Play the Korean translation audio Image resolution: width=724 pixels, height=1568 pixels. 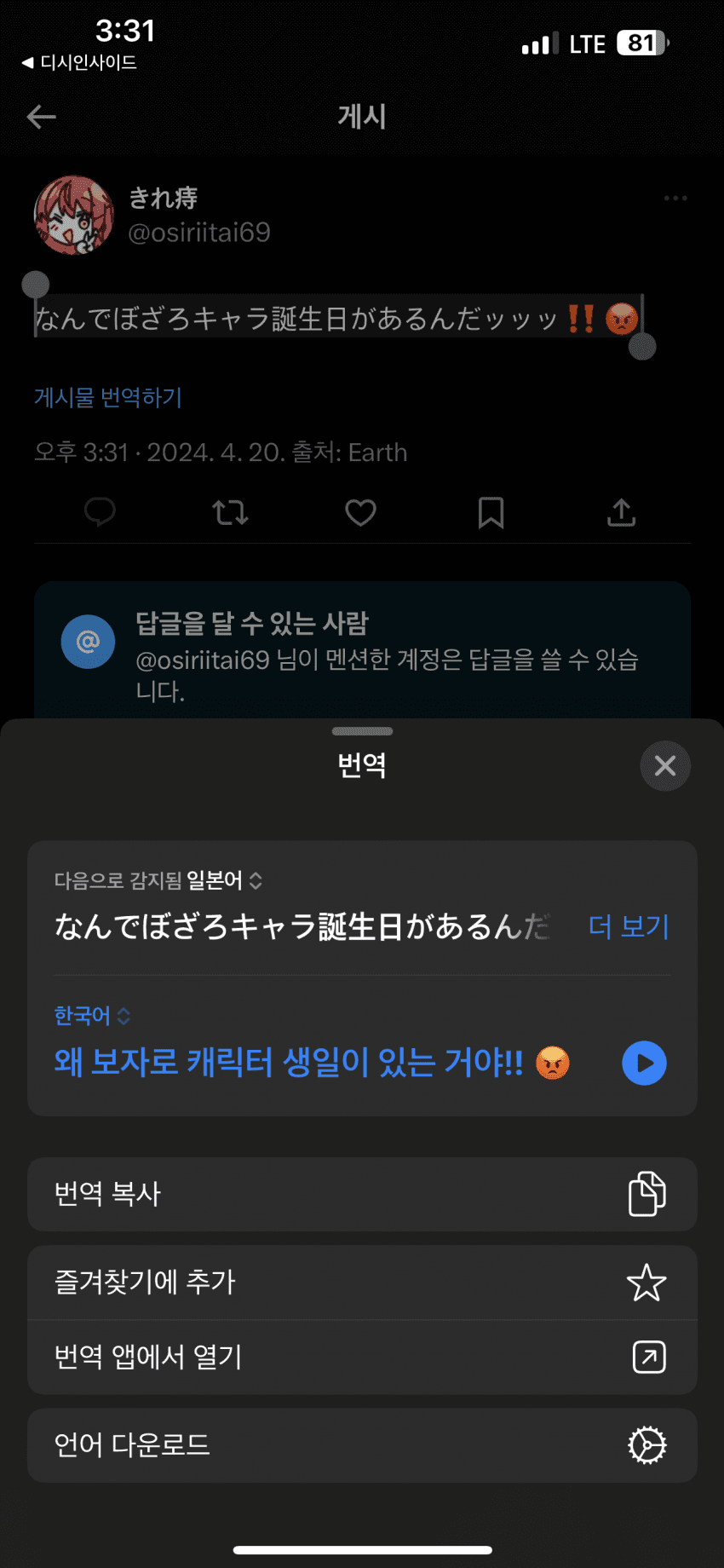click(x=644, y=1063)
